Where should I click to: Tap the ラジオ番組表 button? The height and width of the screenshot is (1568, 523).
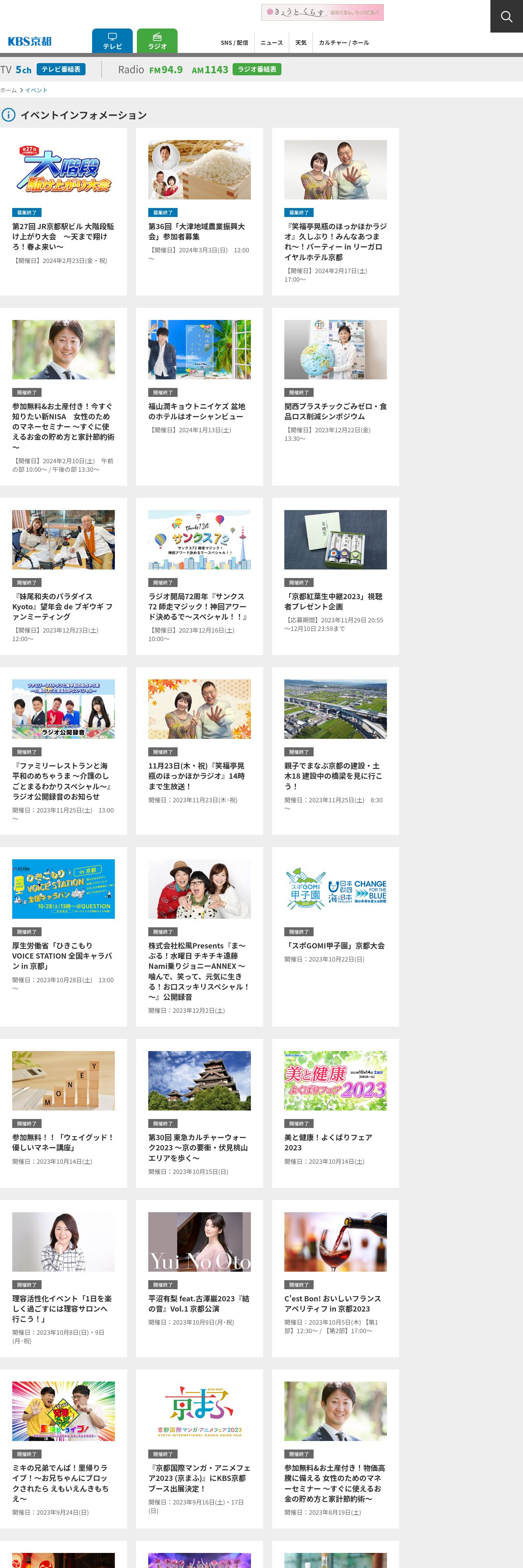click(x=257, y=69)
